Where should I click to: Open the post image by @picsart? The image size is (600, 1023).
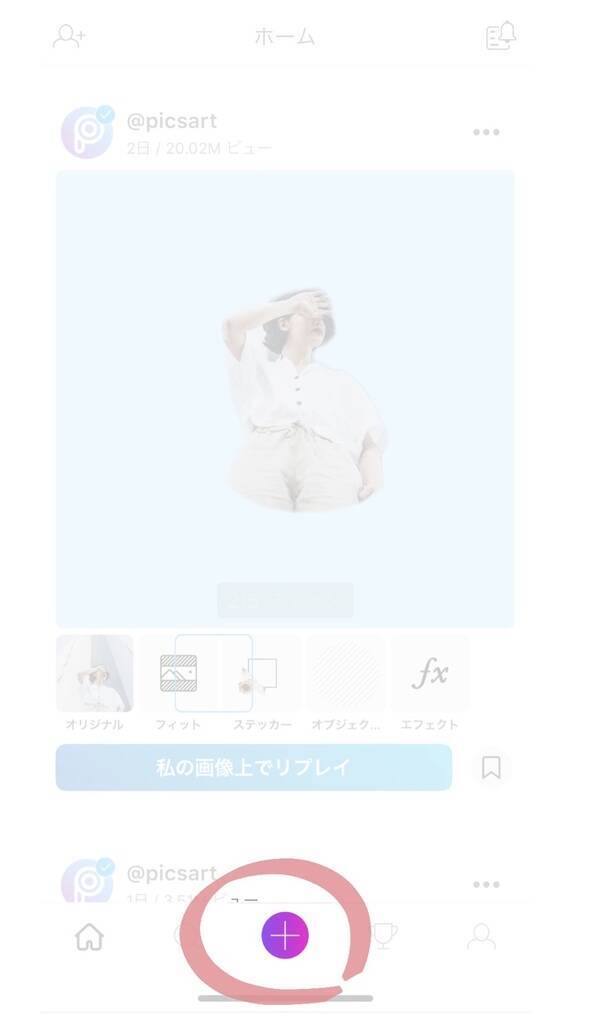tap(285, 398)
